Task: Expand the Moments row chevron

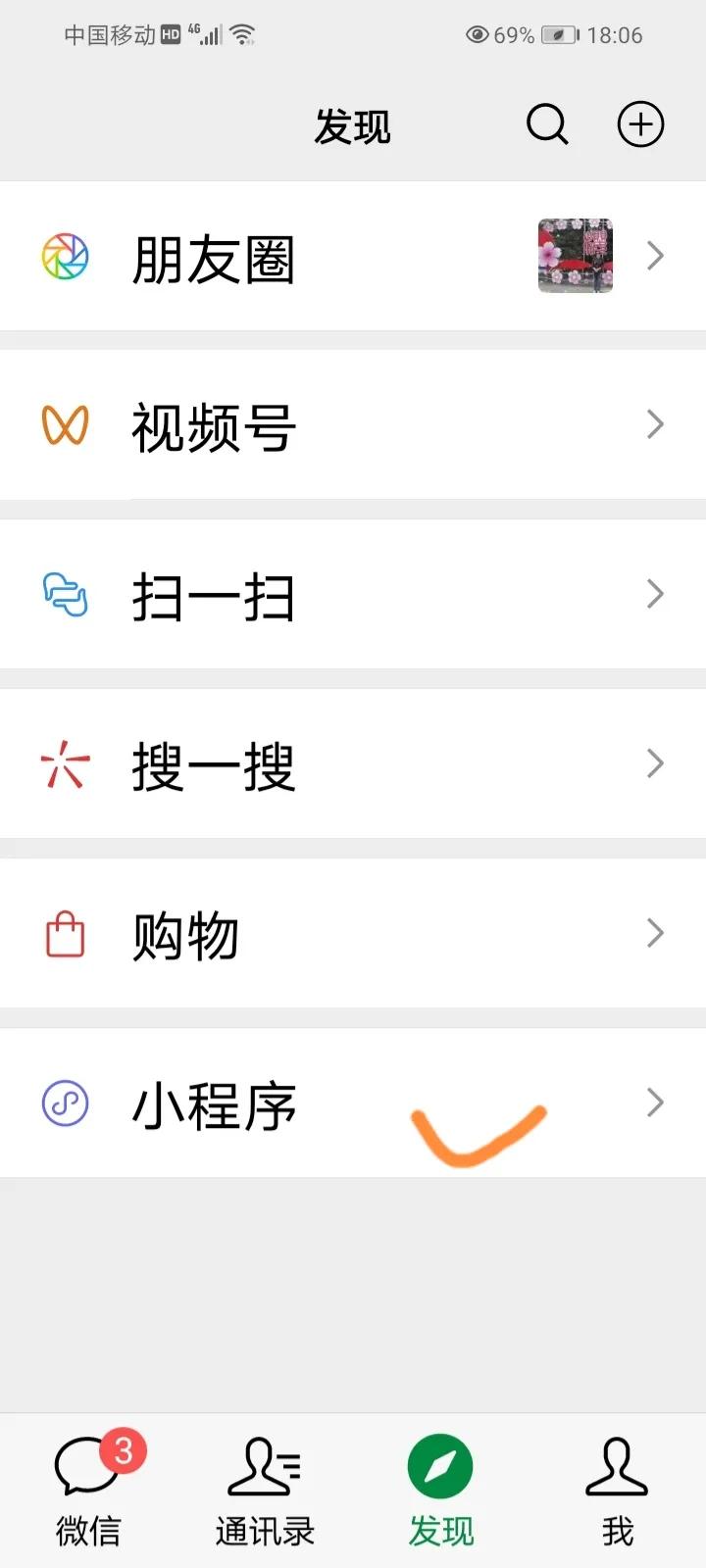Action: tap(655, 255)
